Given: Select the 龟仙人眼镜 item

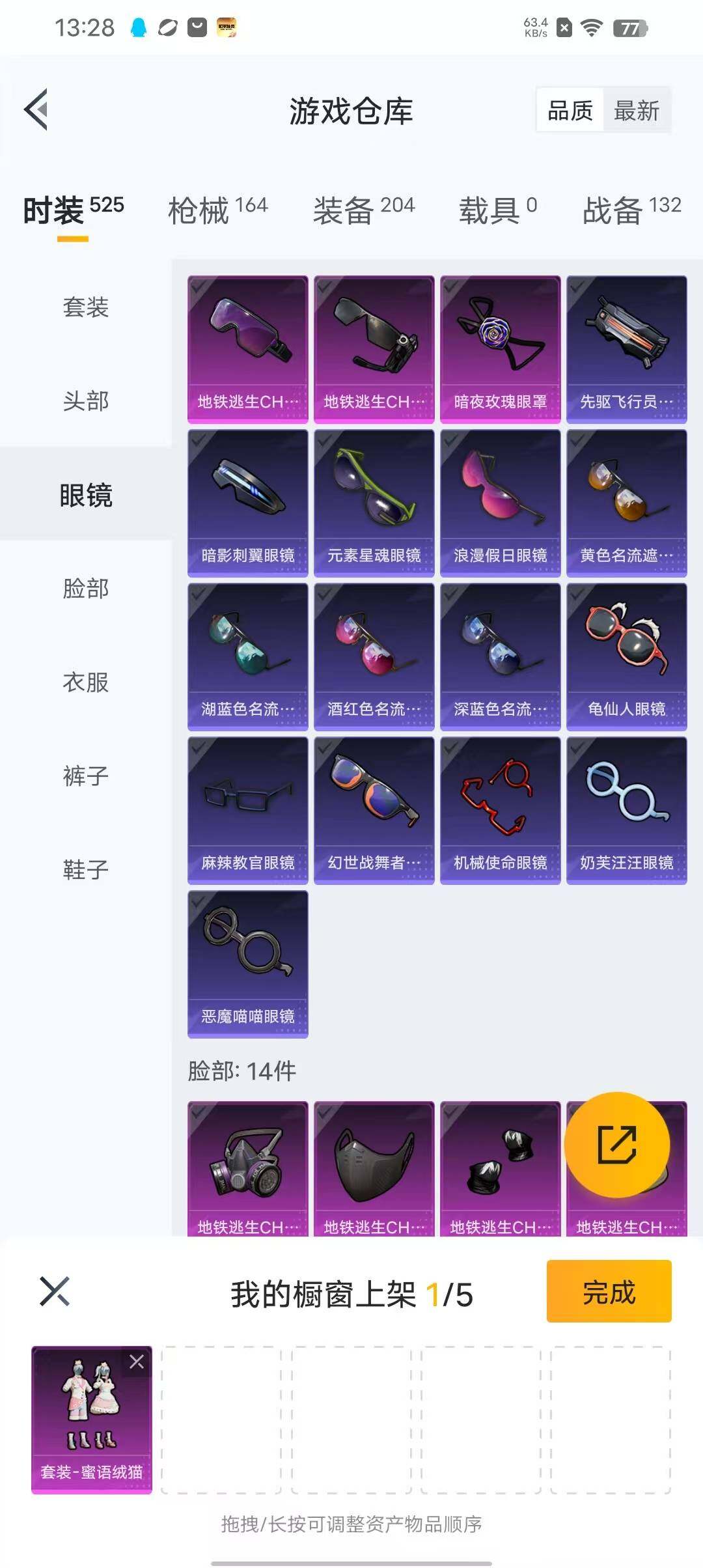Looking at the screenshot, I should point(626,656).
